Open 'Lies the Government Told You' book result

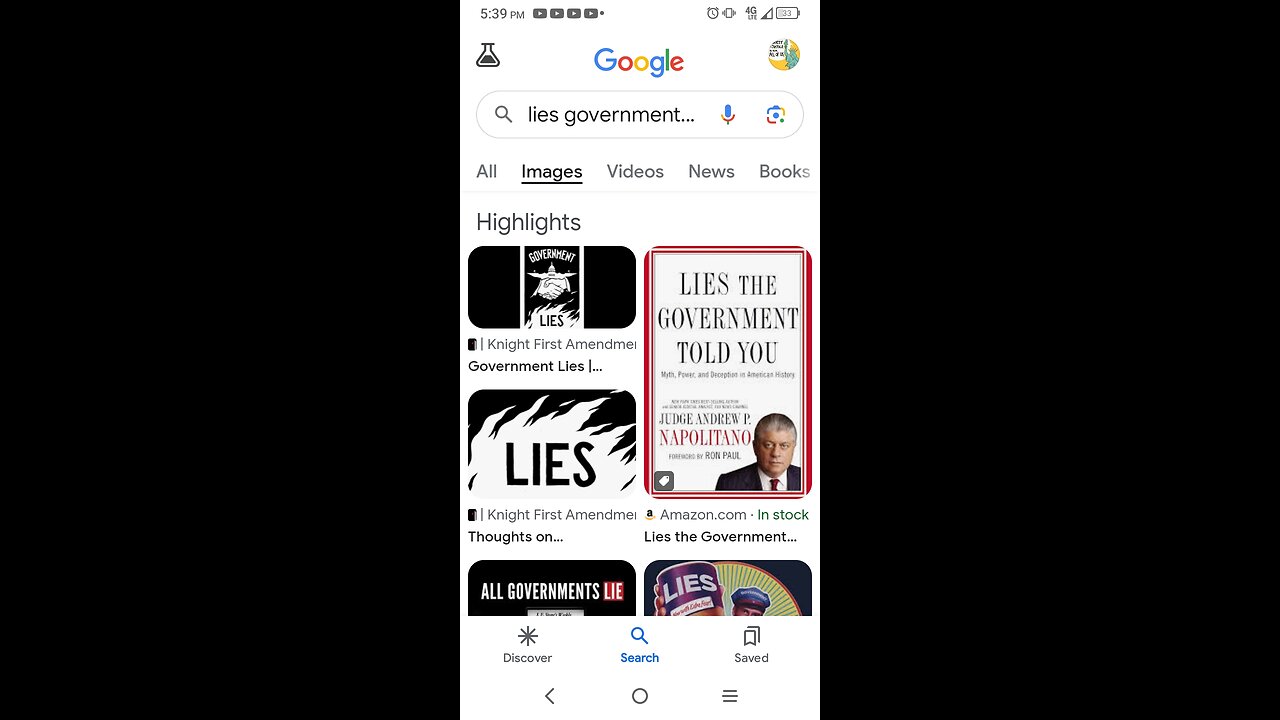(x=728, y=372)
